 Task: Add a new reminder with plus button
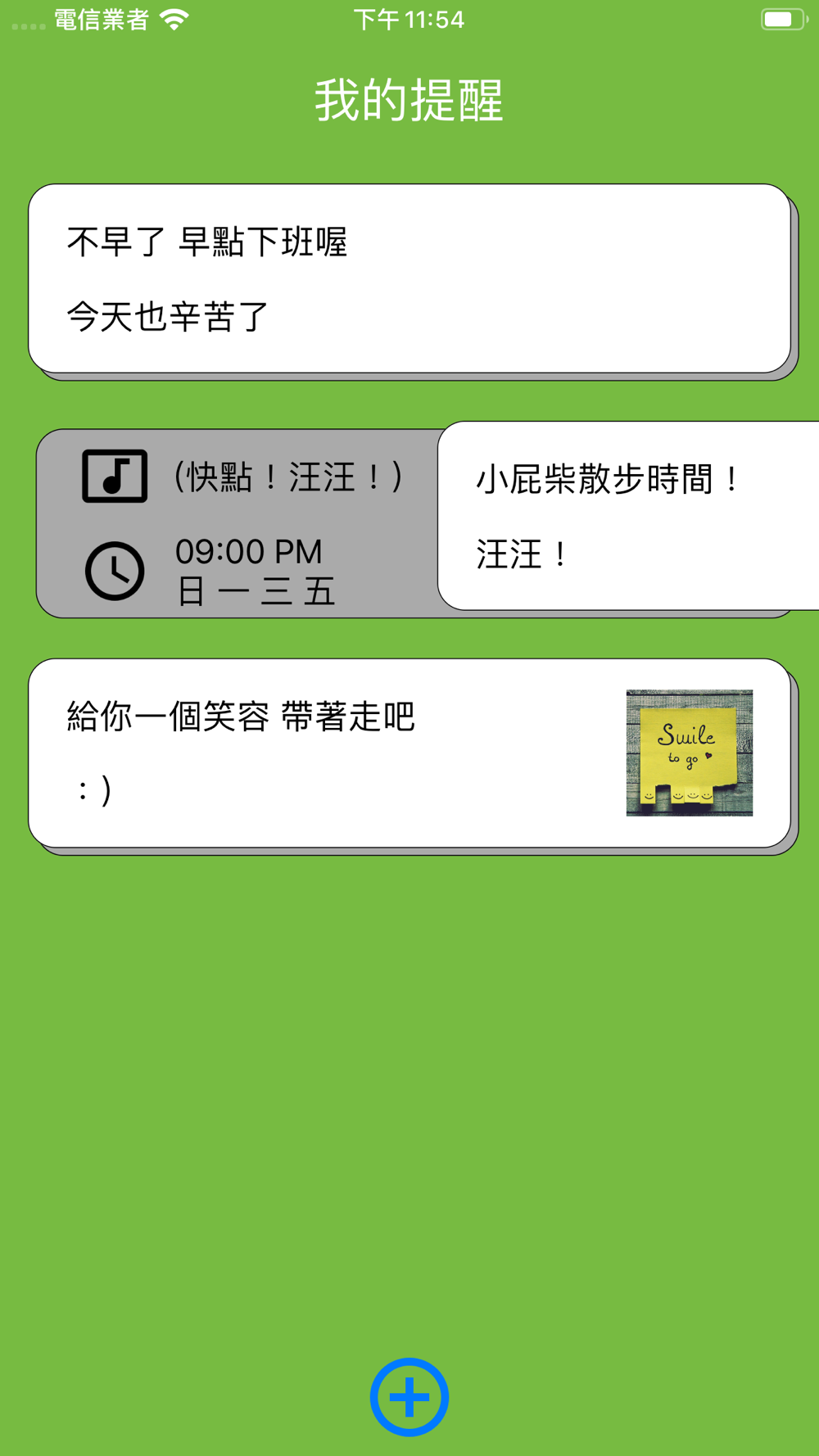tap(409, 1397)
